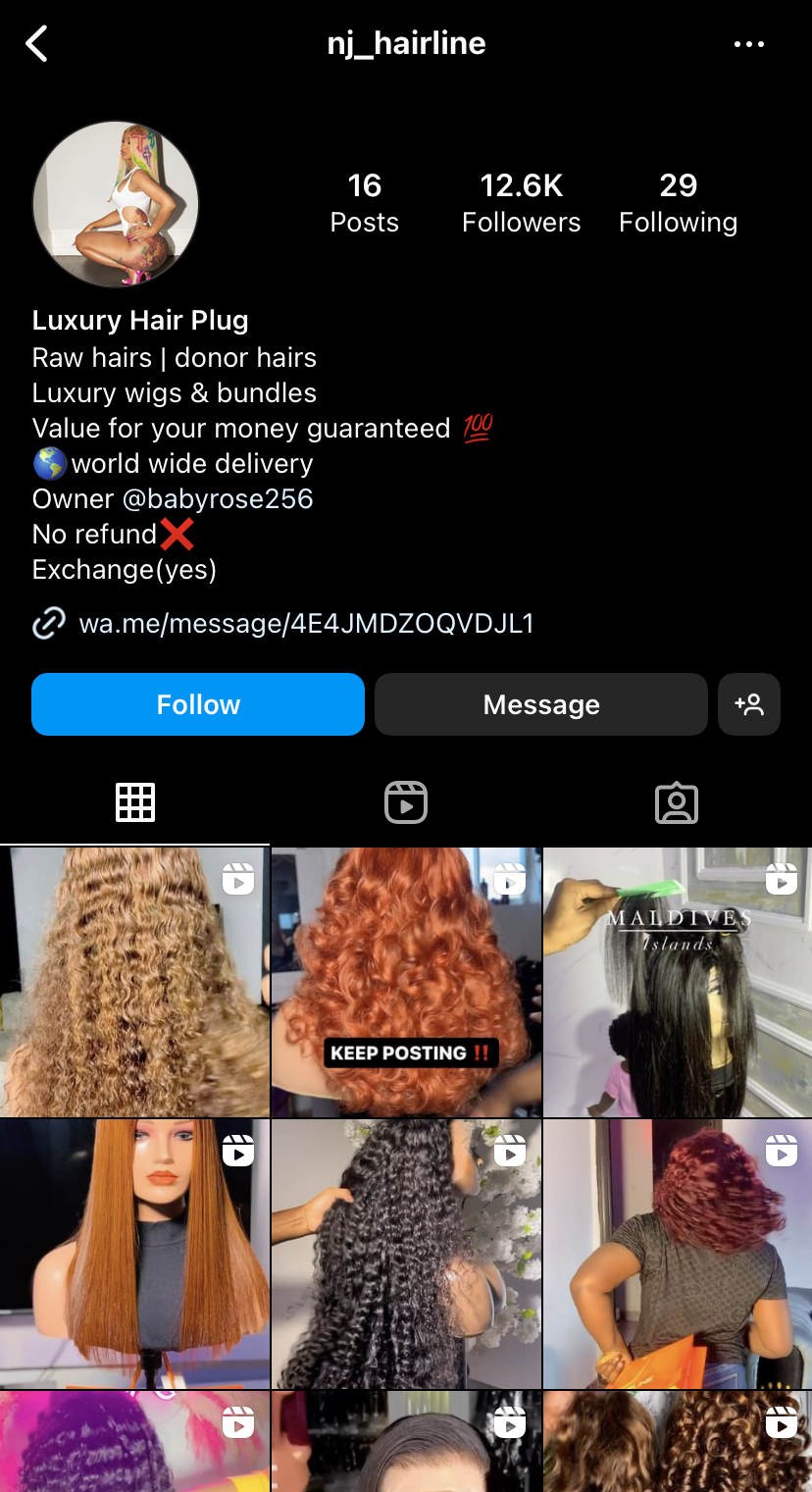
Task: Message the Luxury Hair Plug account
Action: pyautogui.click(x=540, y=704)
